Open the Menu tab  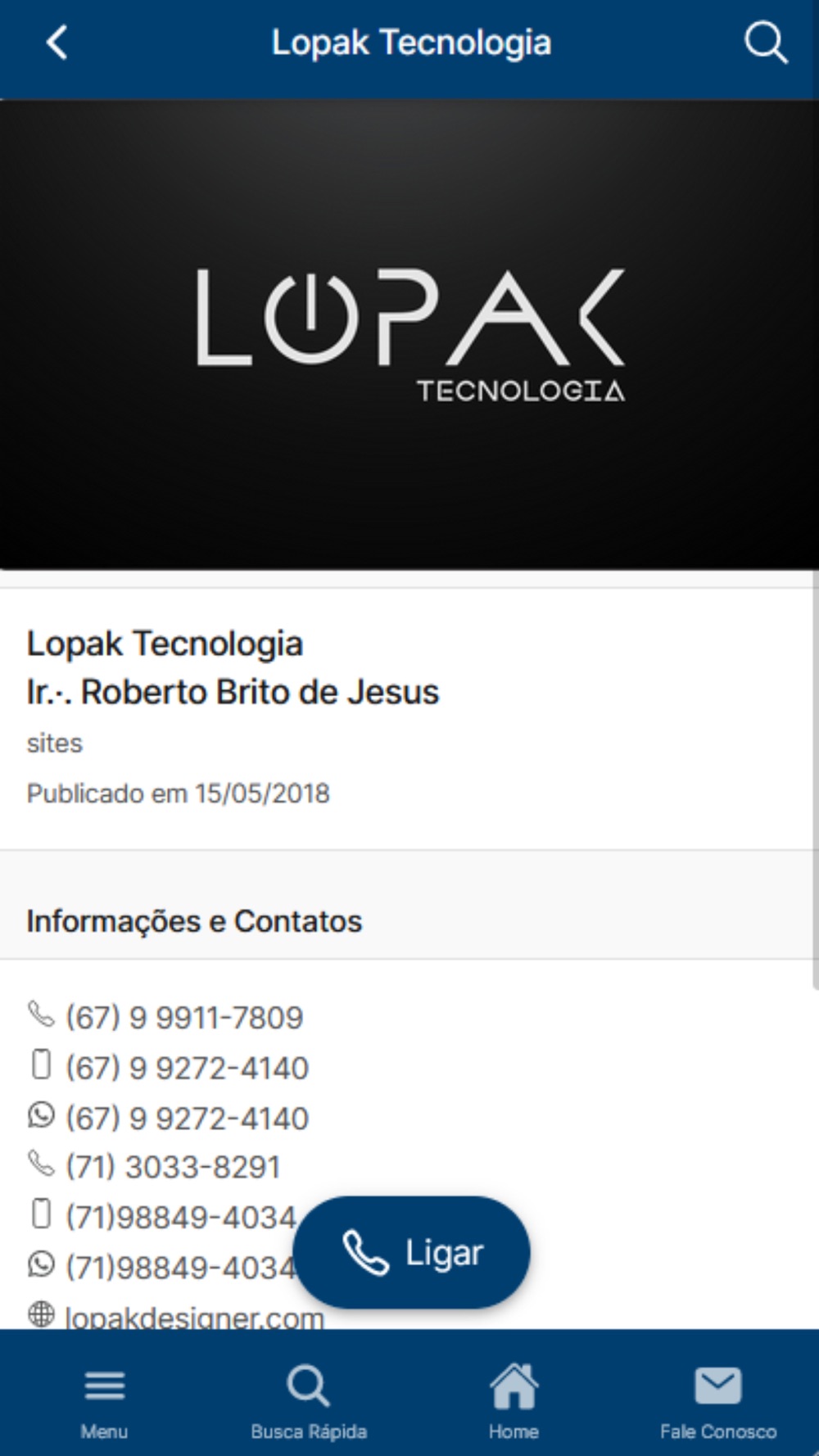coord(104,1402)
